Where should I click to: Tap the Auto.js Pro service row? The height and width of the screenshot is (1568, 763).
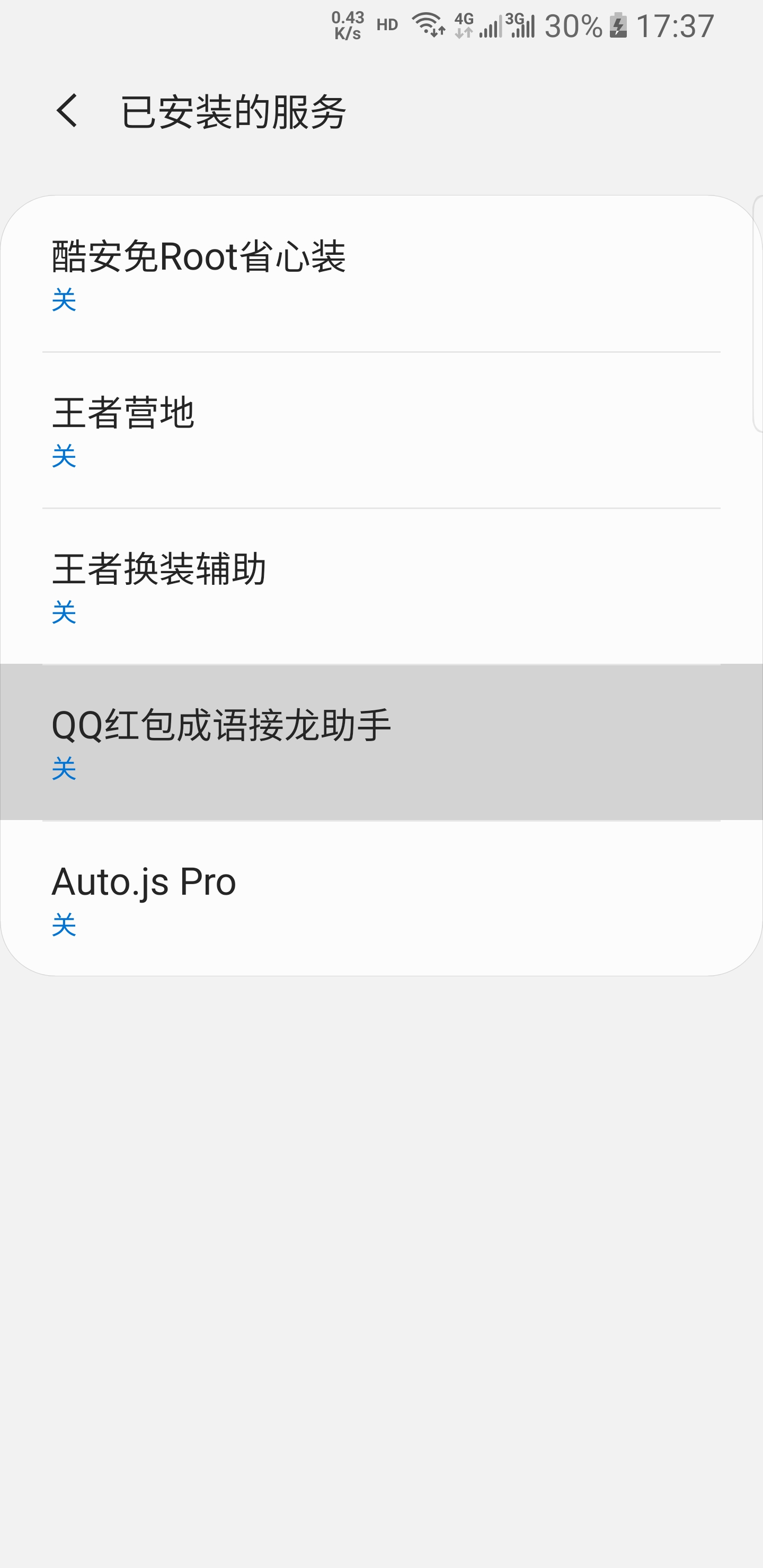pyautogui.click(x=381, y=898)
